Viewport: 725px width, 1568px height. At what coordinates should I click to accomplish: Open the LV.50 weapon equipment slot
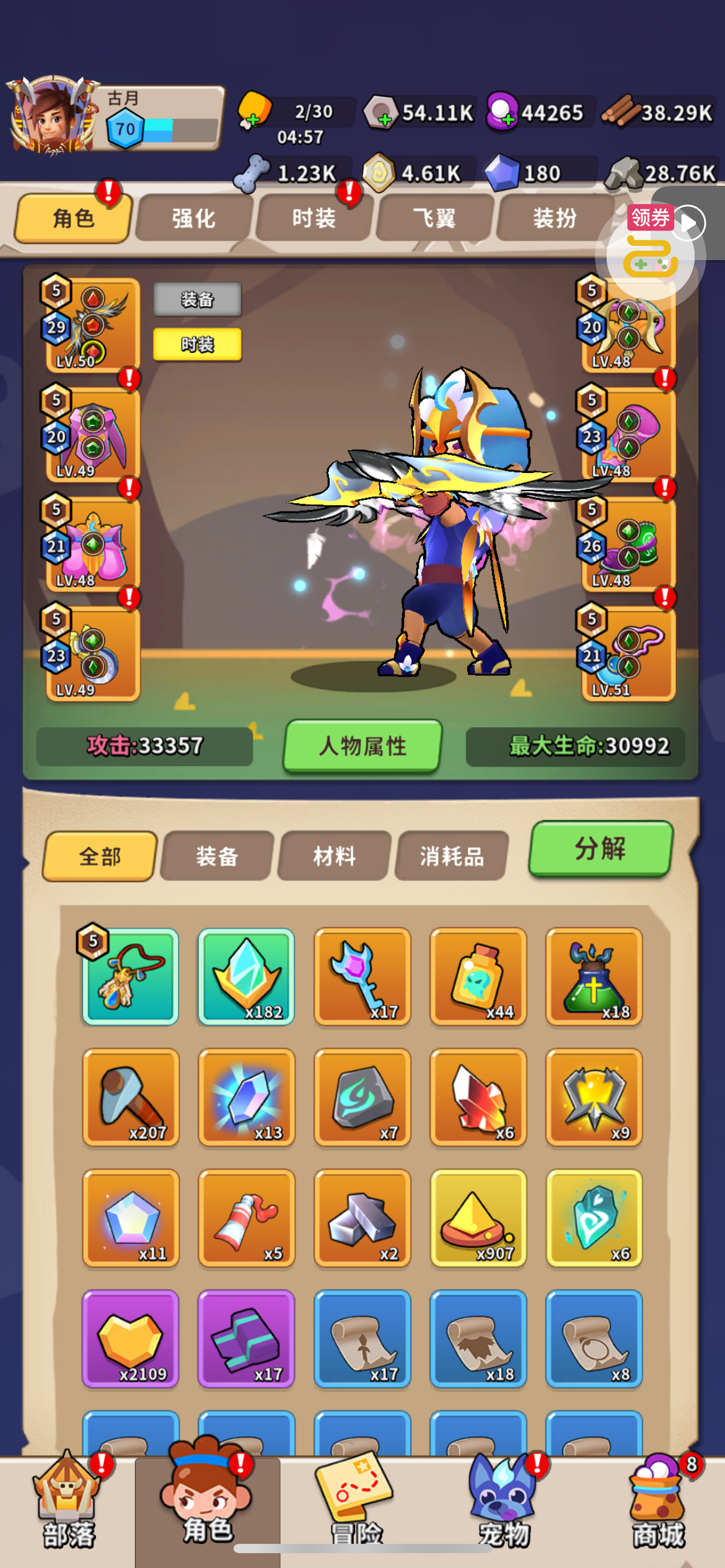(92, 325)
